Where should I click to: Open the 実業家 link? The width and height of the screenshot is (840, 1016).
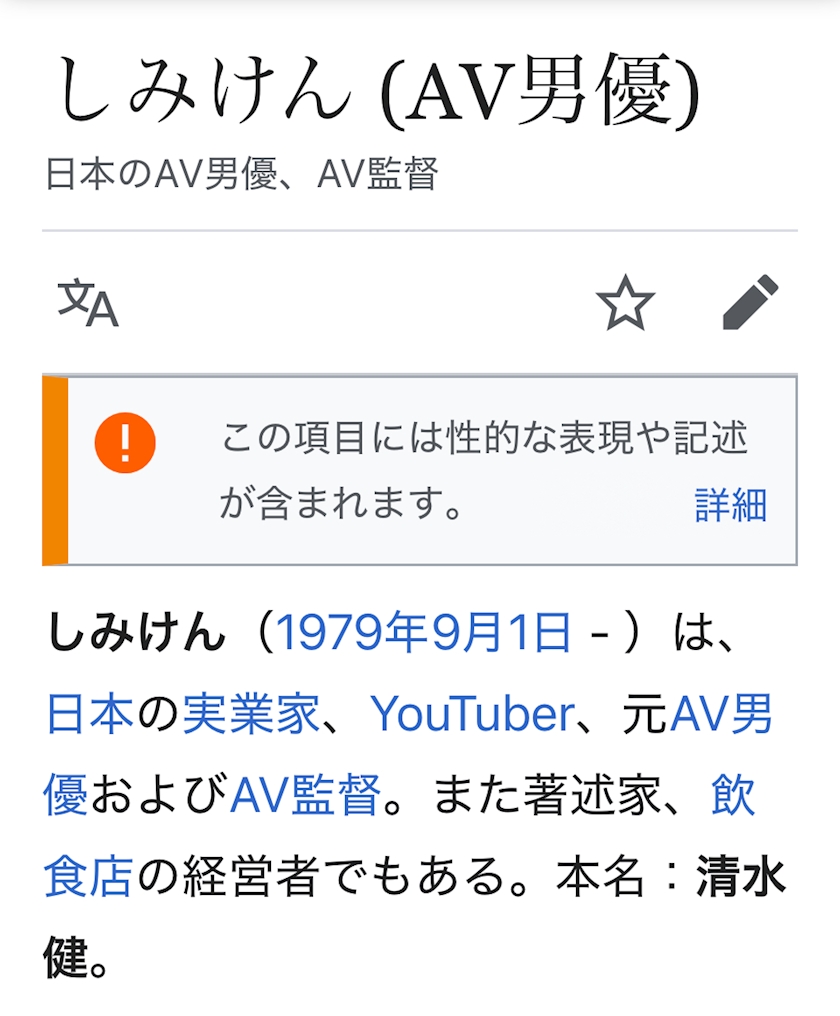point(251,713)
